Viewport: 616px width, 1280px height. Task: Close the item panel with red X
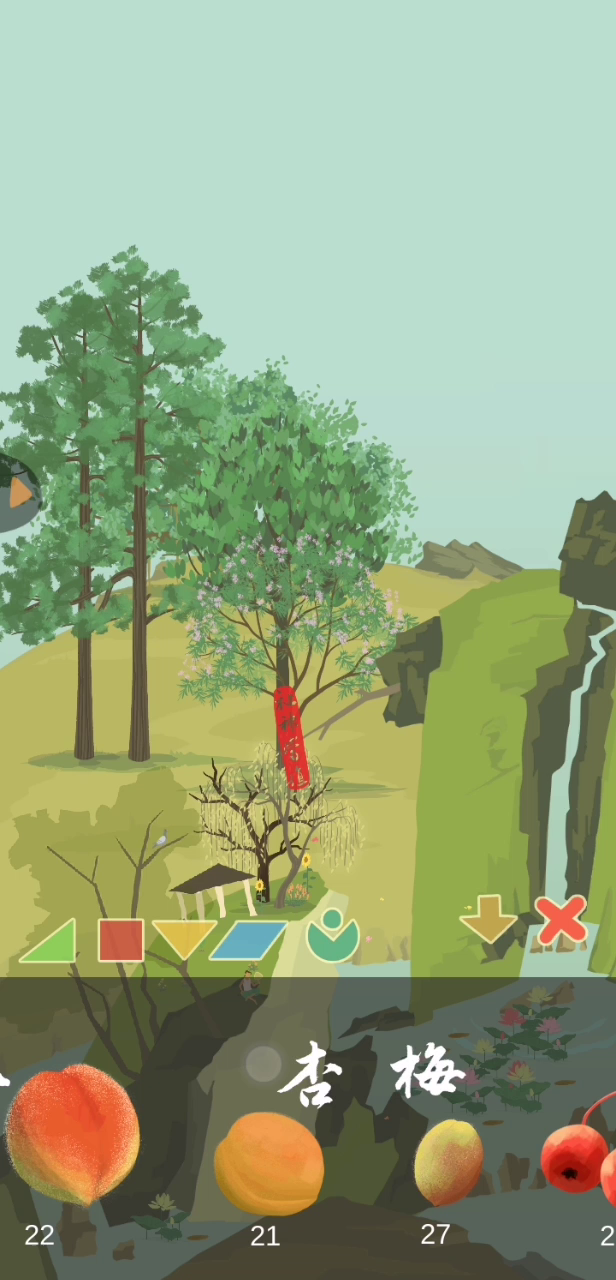pos(560,920)
